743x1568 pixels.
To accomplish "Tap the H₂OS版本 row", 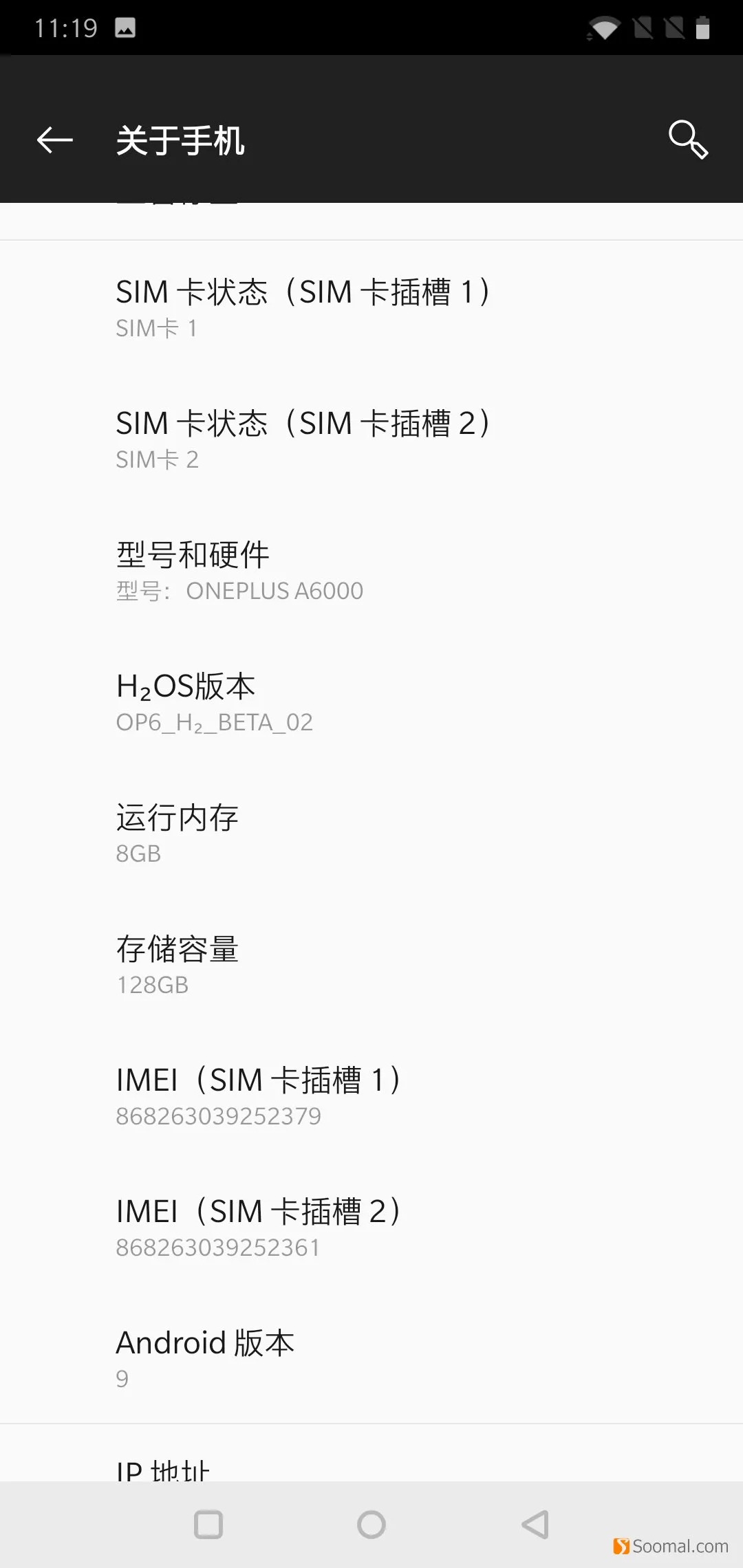I will point(371,702).
